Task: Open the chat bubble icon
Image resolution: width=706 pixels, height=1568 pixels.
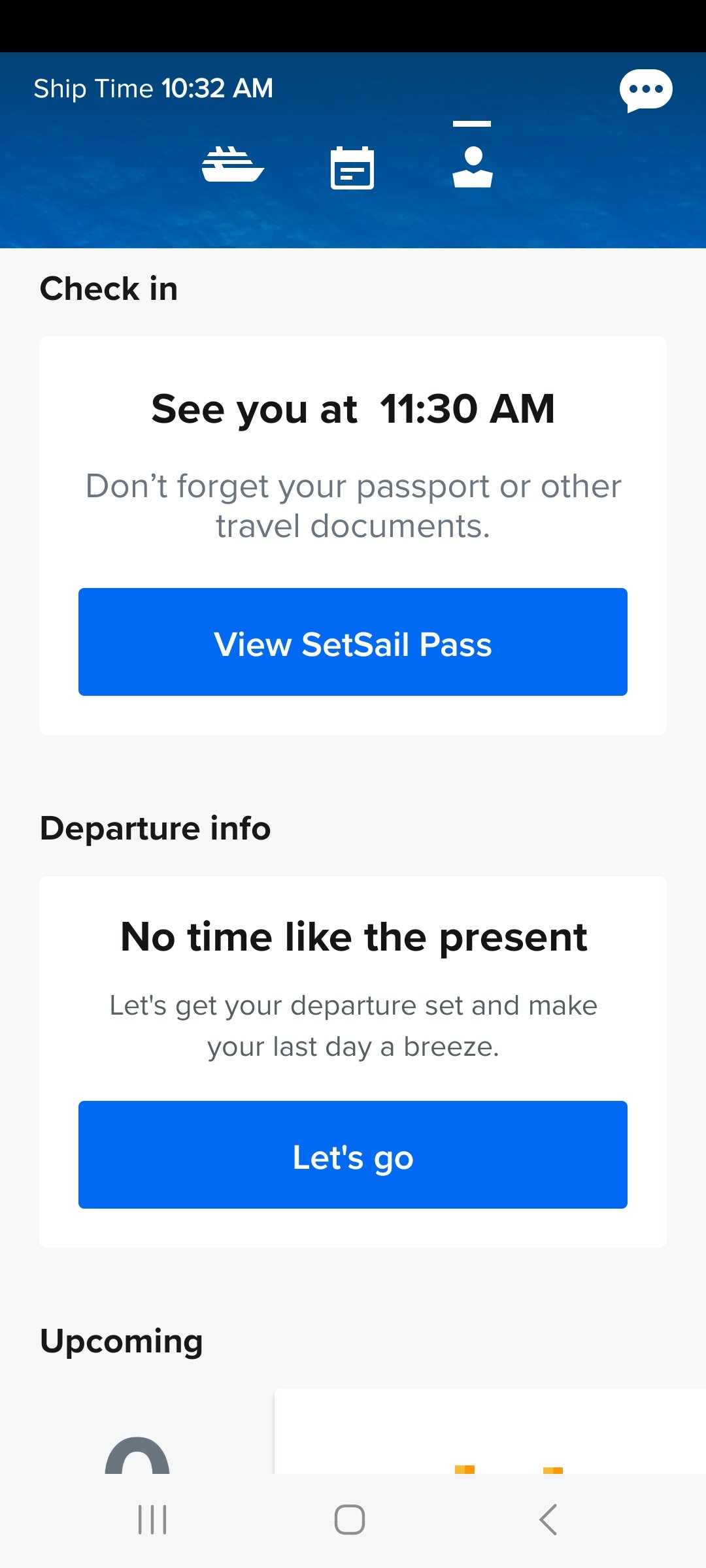Action: [646, 90]
